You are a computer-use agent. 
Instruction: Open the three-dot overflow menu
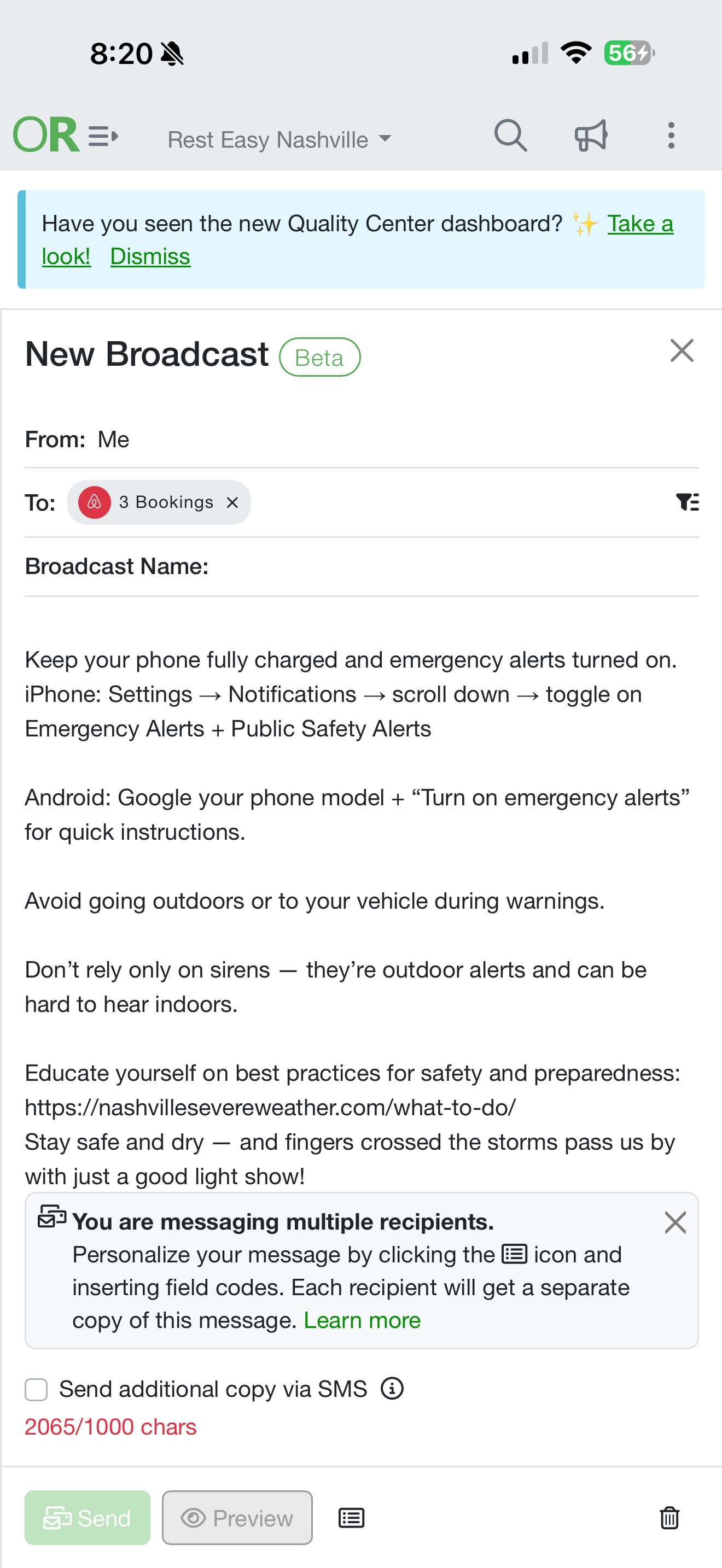tap(671, 135)
